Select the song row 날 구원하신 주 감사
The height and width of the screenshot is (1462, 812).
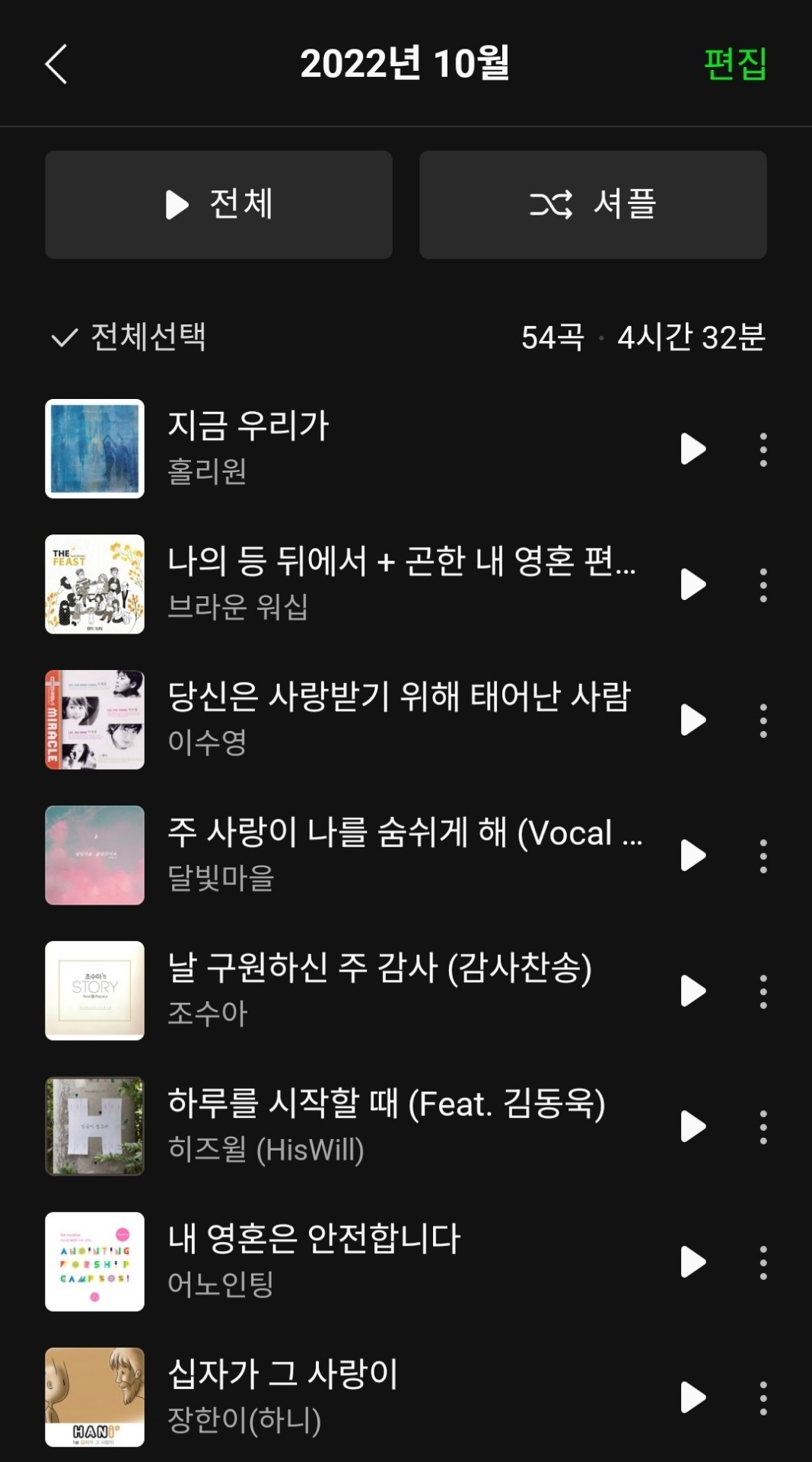click(381, 990)
